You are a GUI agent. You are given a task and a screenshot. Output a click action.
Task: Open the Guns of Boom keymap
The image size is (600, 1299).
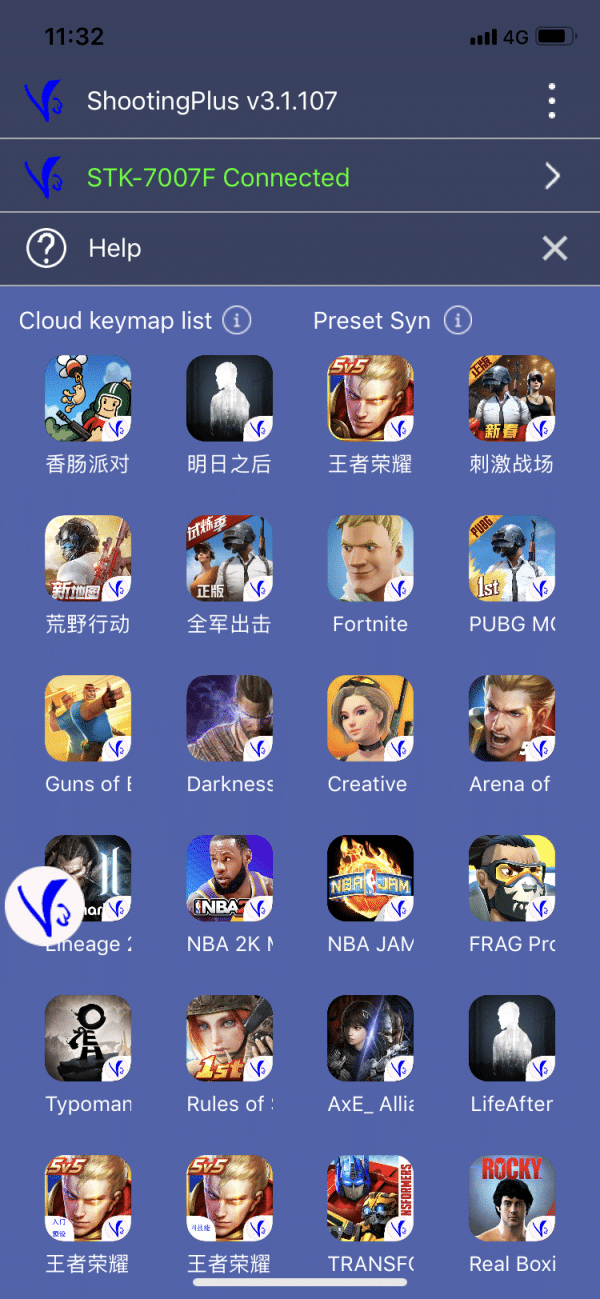(88, 718)
